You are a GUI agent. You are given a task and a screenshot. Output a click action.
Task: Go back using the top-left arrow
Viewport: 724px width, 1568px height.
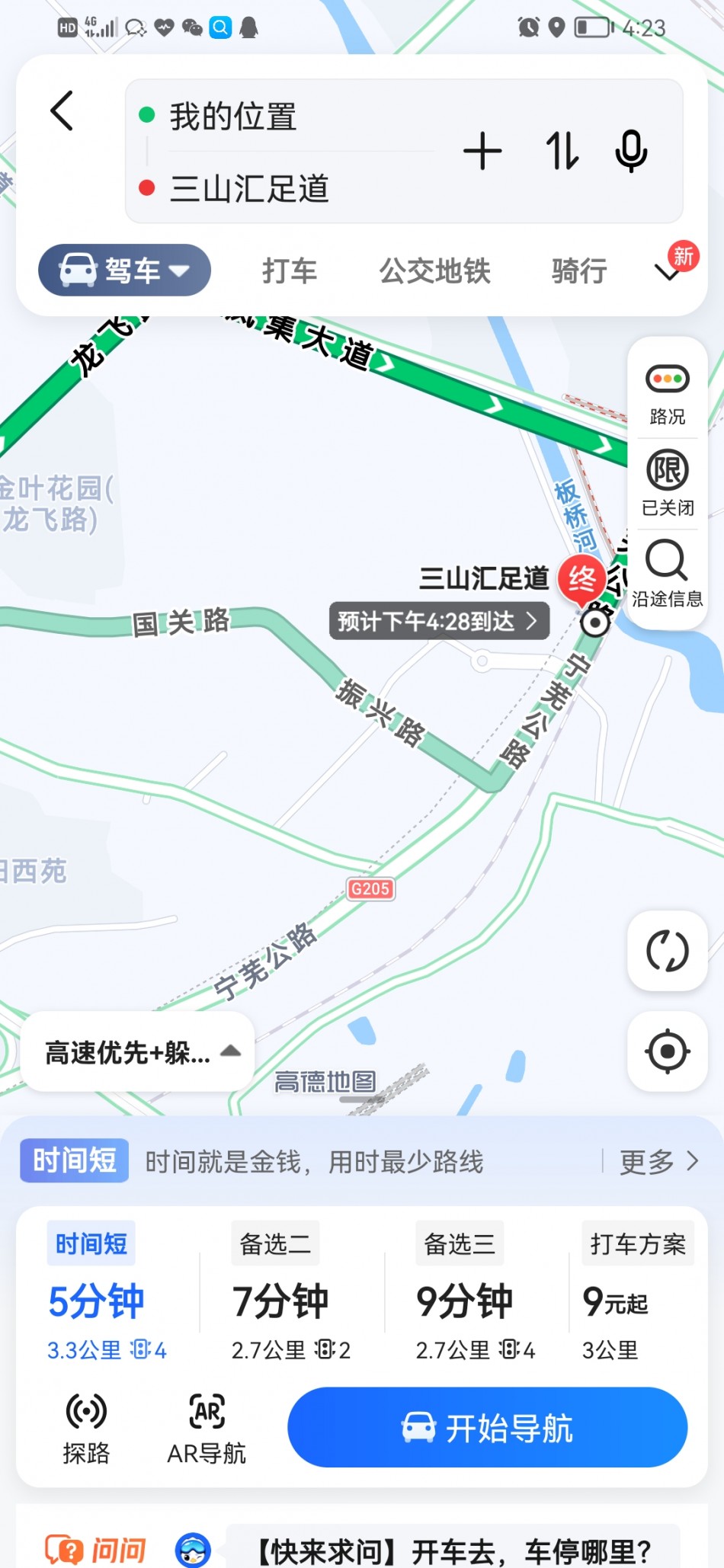point(62,111)
